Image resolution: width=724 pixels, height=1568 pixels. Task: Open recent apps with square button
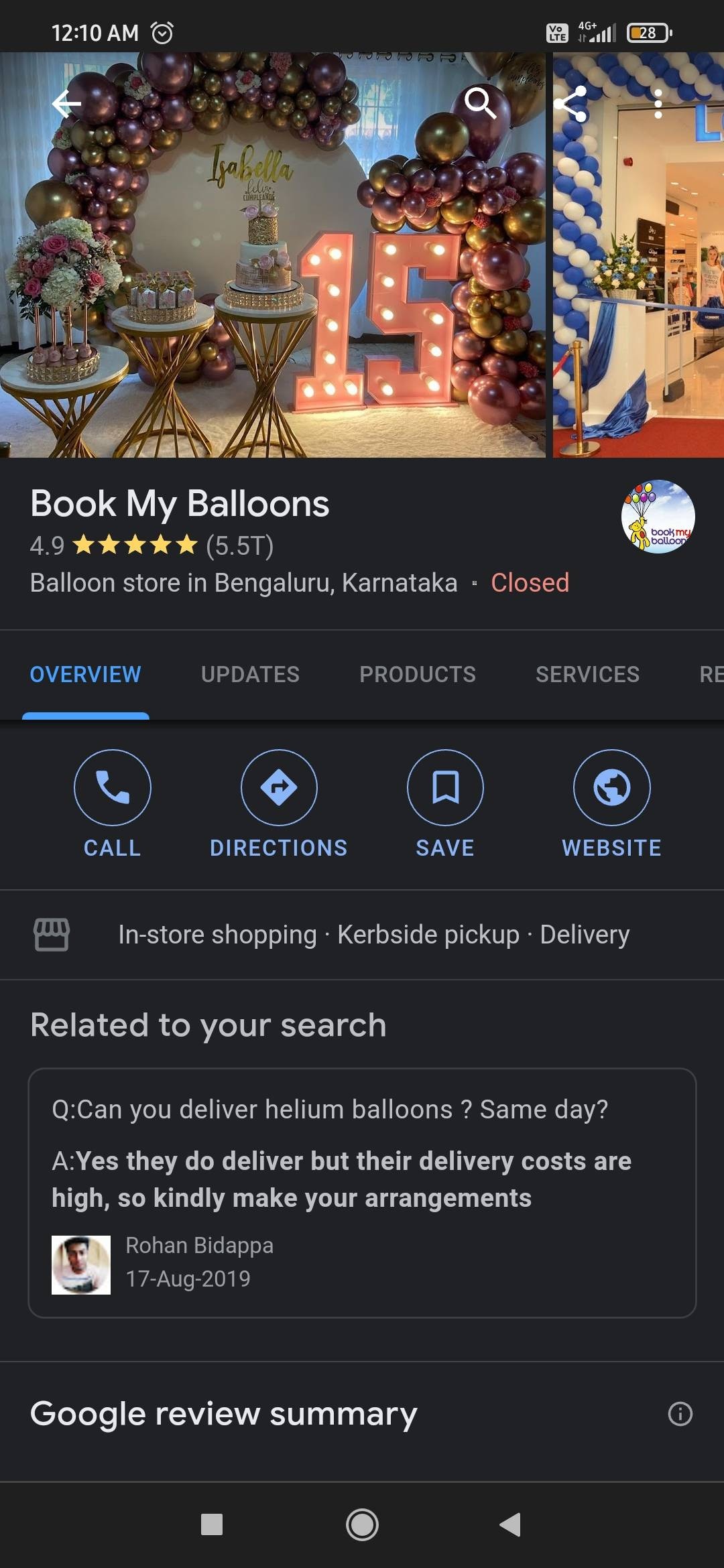click(x=212, y=1524)
